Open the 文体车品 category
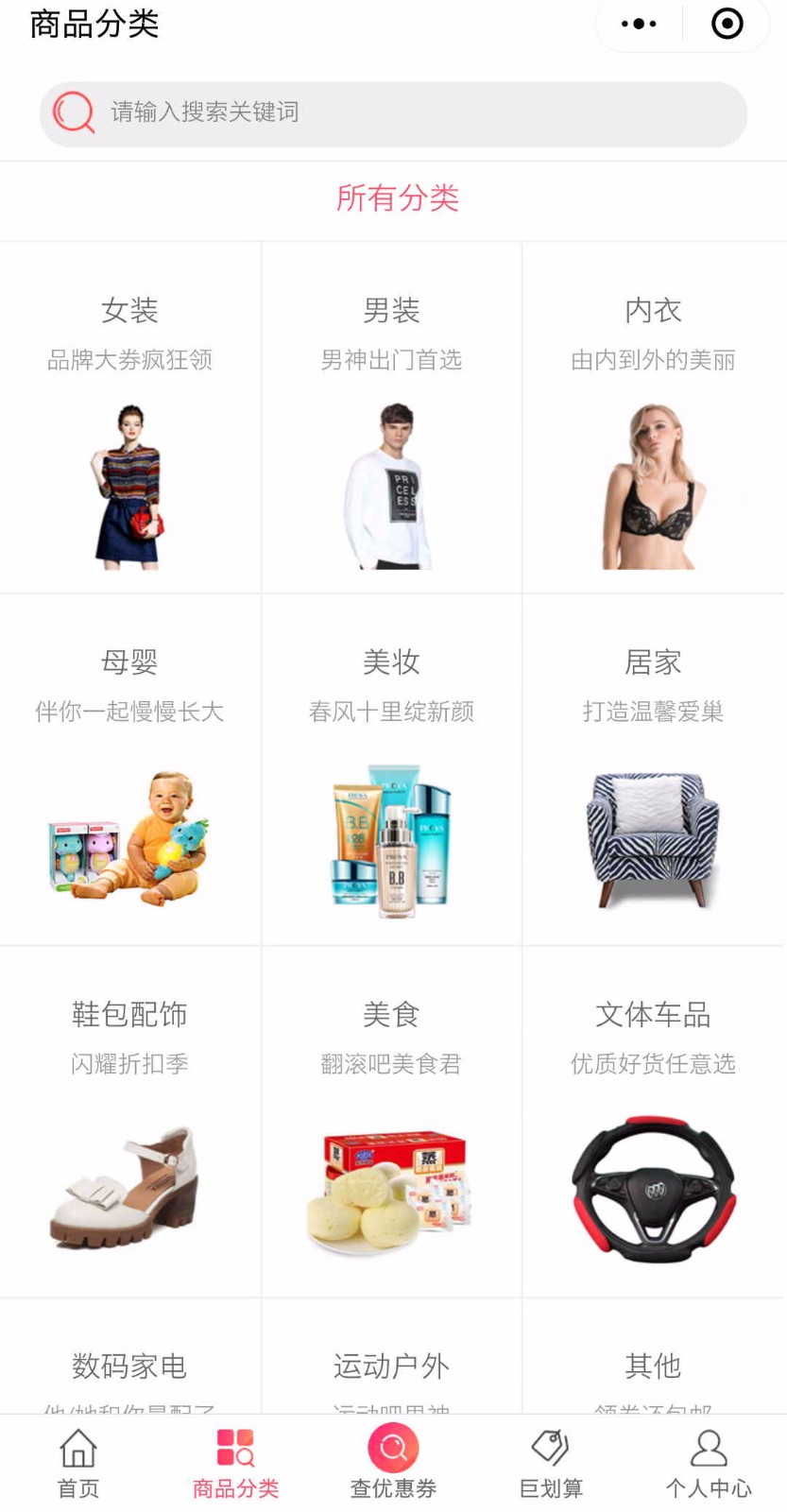The width and height of the screenshot is (787, 1512). coord(654,1122)
